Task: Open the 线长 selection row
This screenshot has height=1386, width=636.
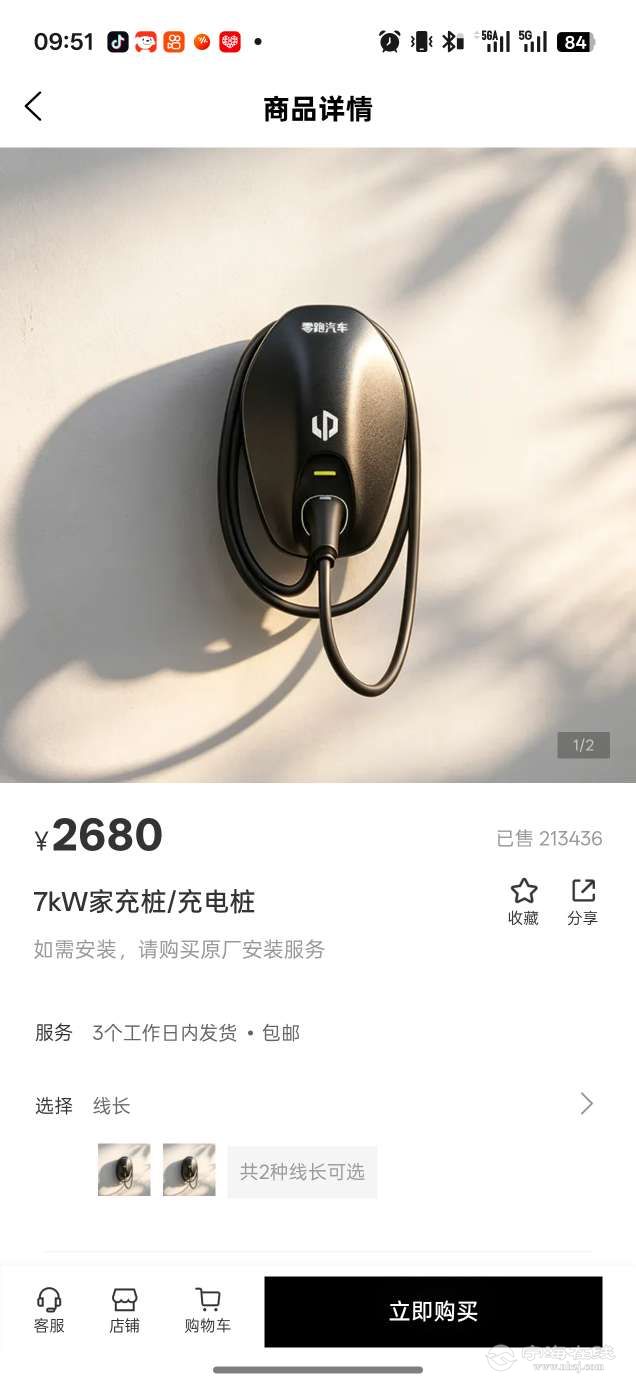Action: (318, 1105)
